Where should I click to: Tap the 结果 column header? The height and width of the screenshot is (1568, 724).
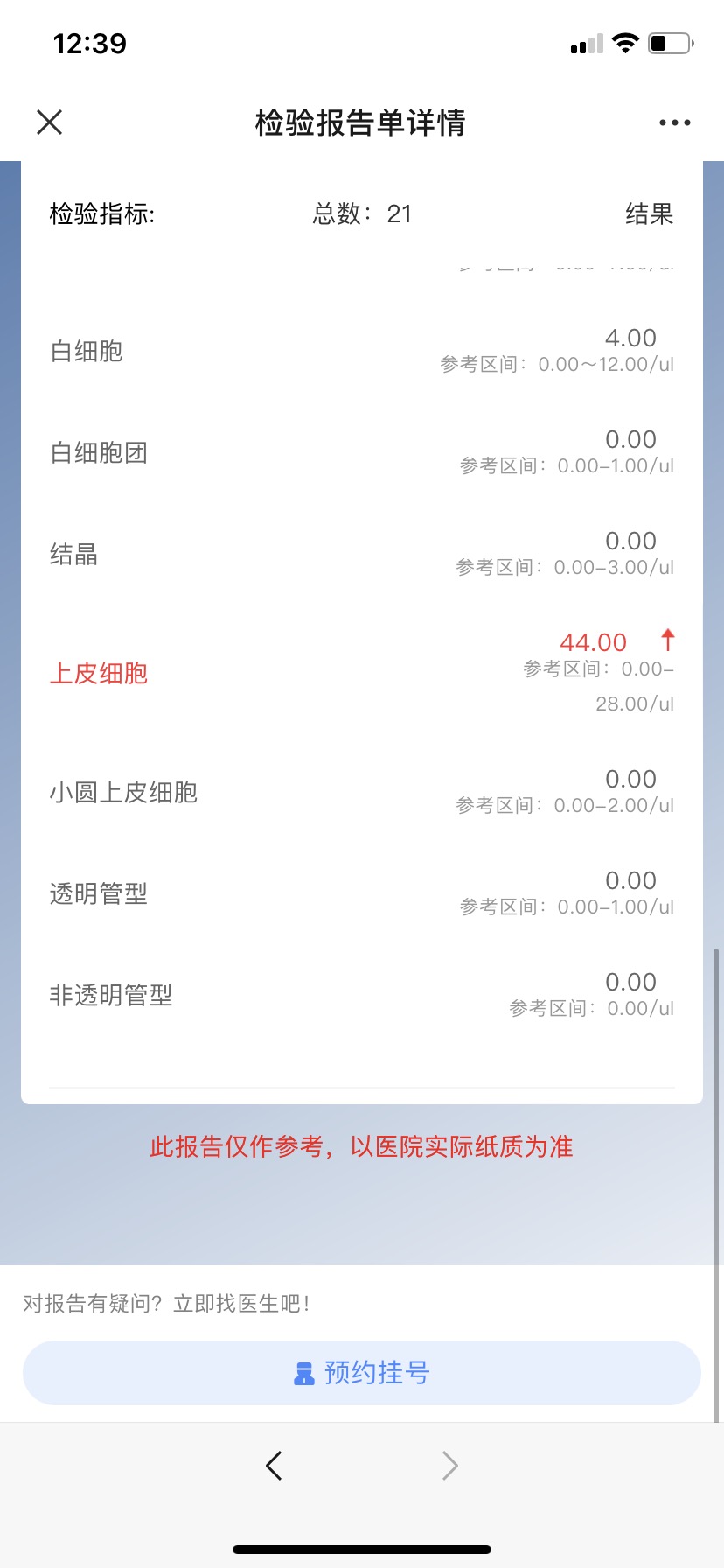650,214
